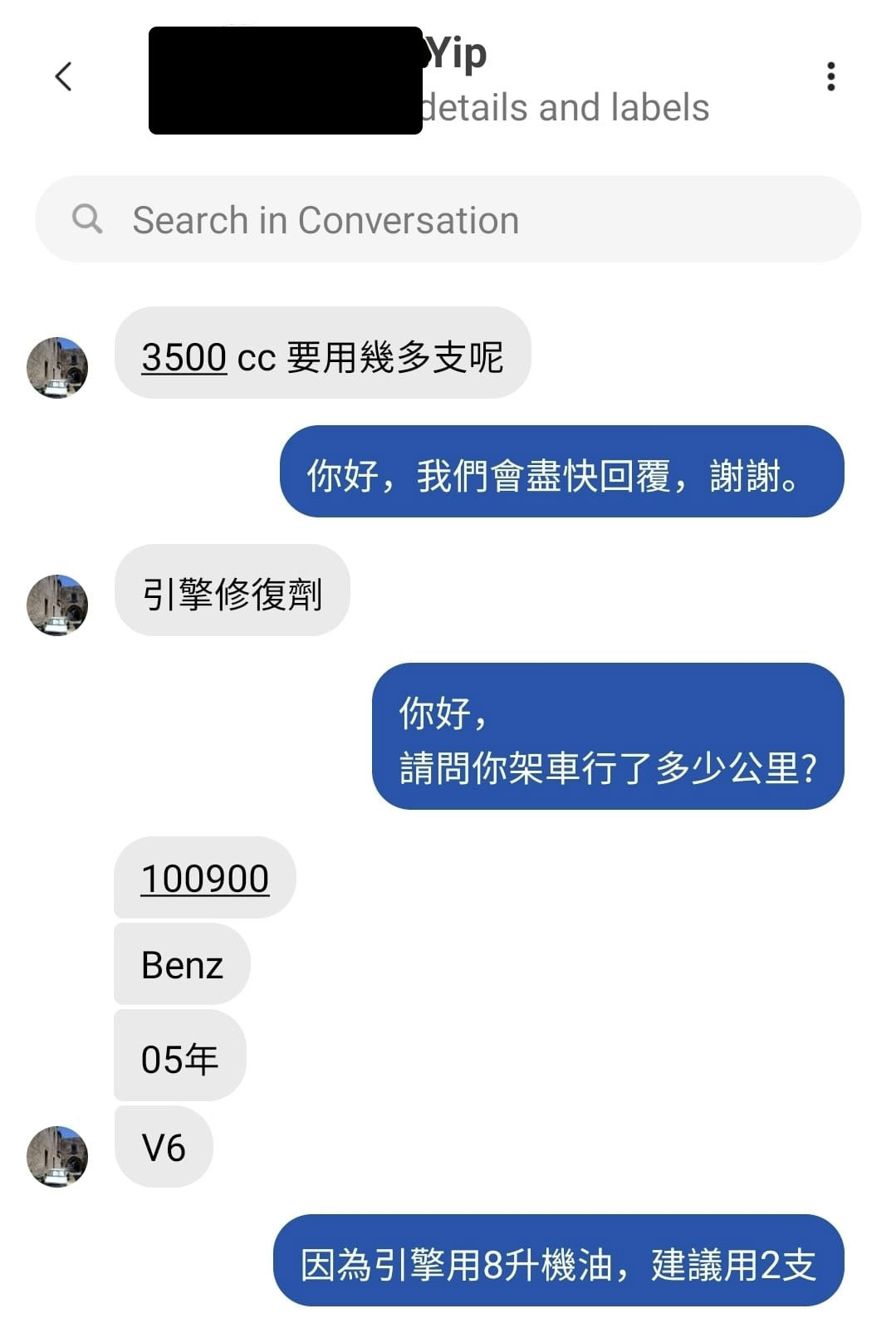
Task: Click the underlined 100900 link
Action: (x=204, y=879)
